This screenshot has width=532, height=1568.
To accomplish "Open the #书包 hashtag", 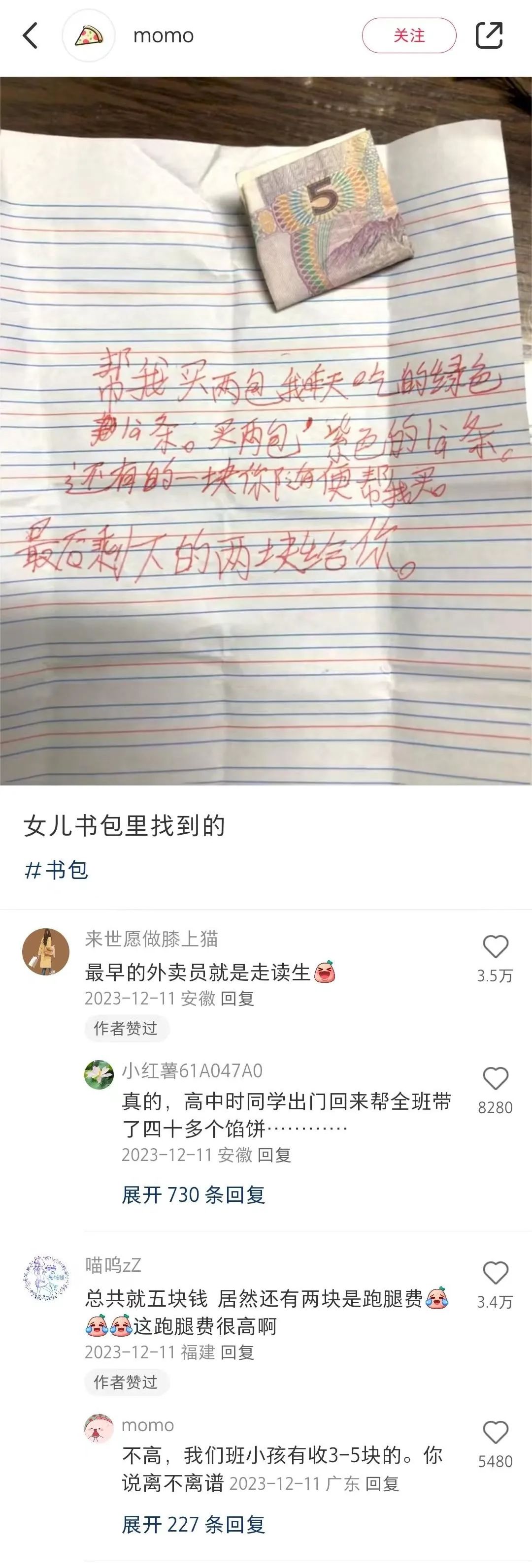I will pyautogui.click(x=56, y=870).
